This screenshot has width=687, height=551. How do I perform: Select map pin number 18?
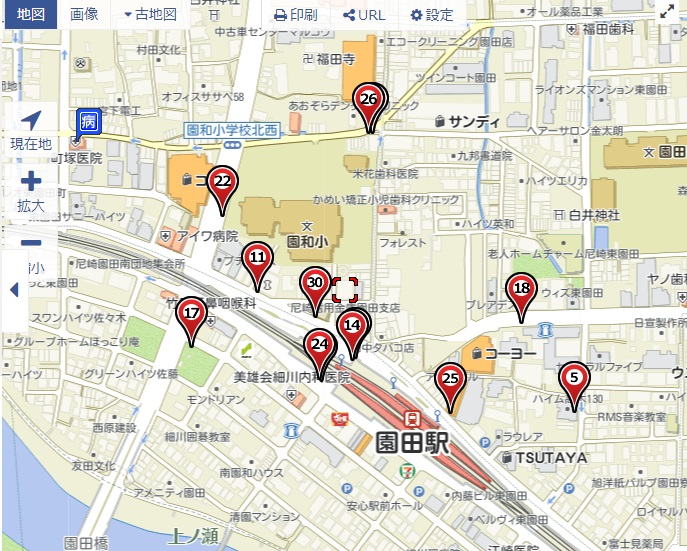click(520, 288)
